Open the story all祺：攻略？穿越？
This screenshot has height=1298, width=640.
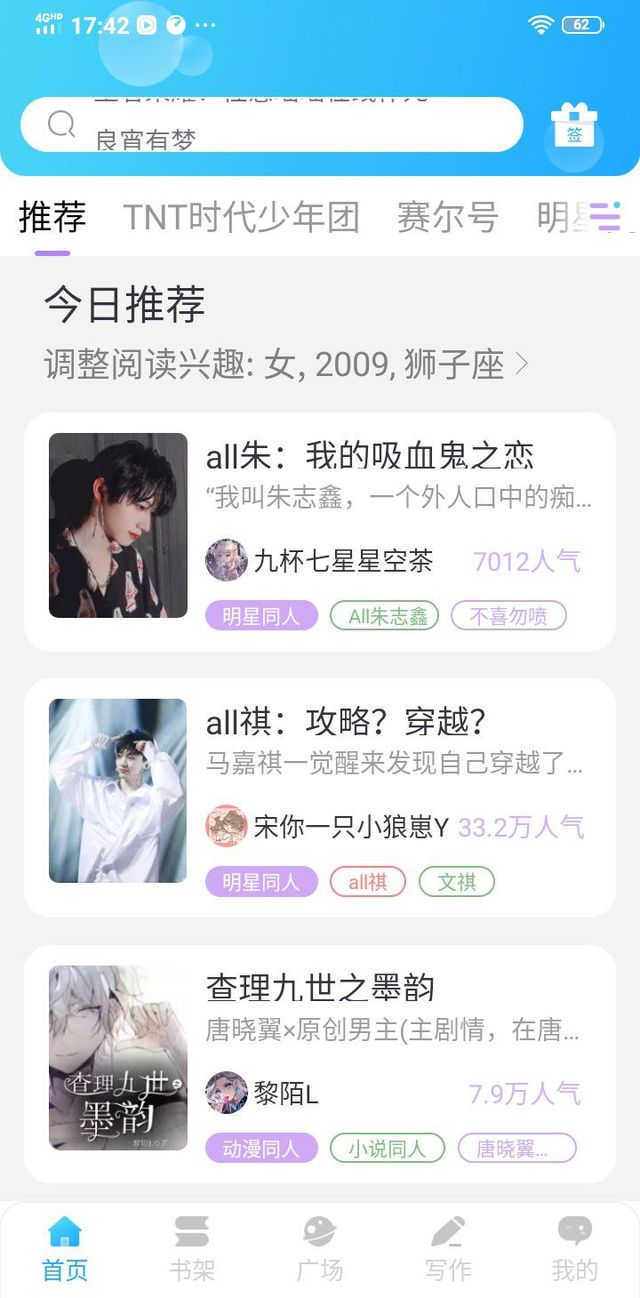345,721
